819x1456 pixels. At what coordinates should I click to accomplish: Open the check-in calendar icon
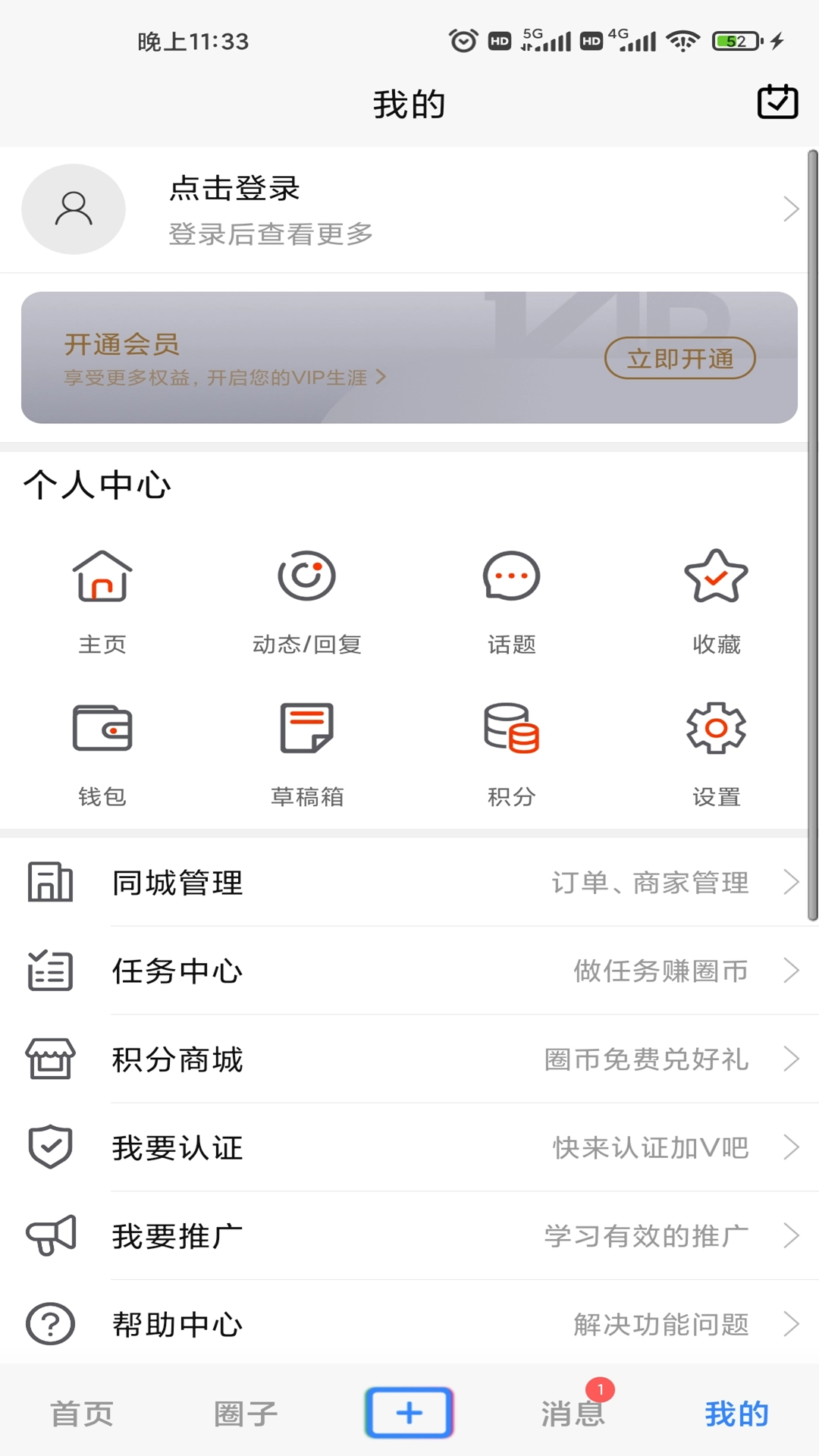(x=777, y=102)
